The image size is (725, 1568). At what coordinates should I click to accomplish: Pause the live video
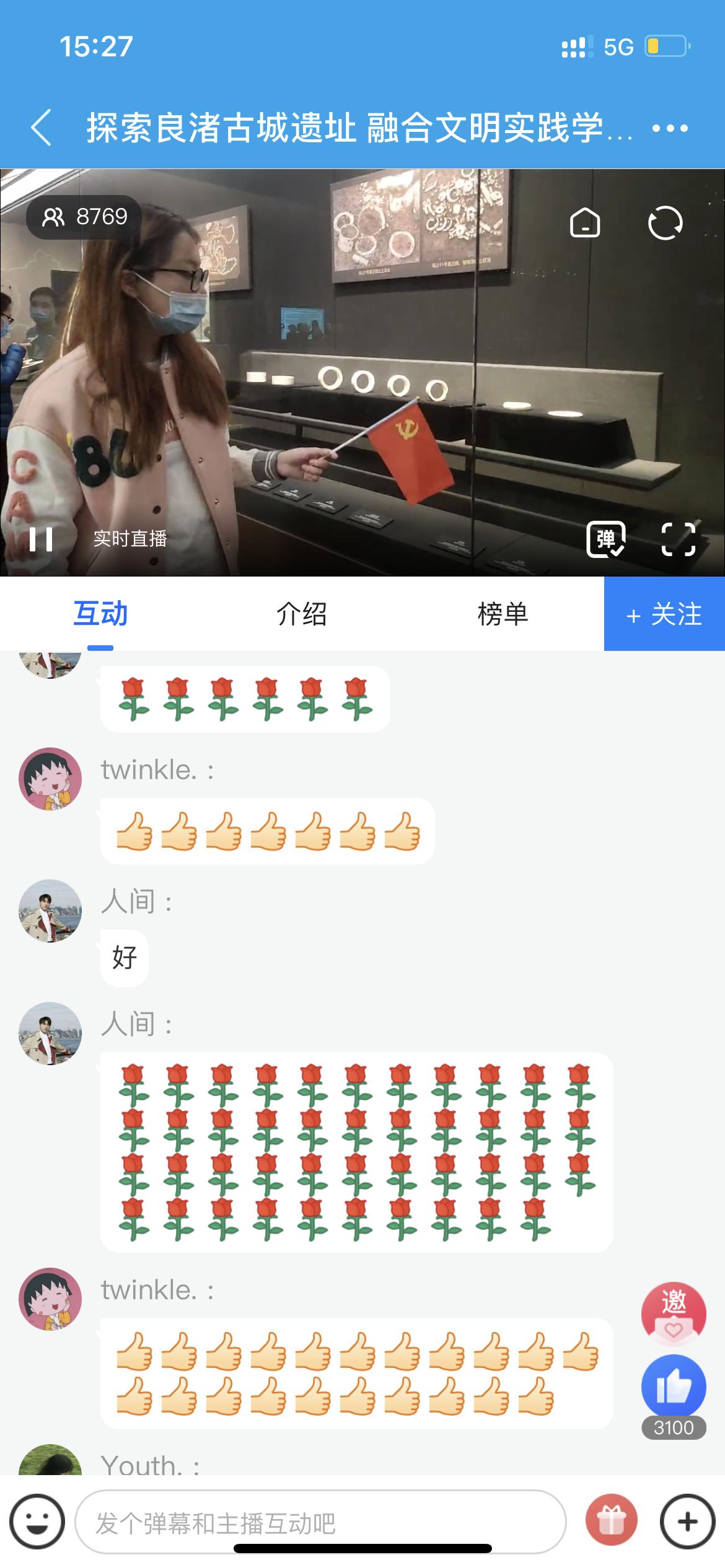[41, 539]
